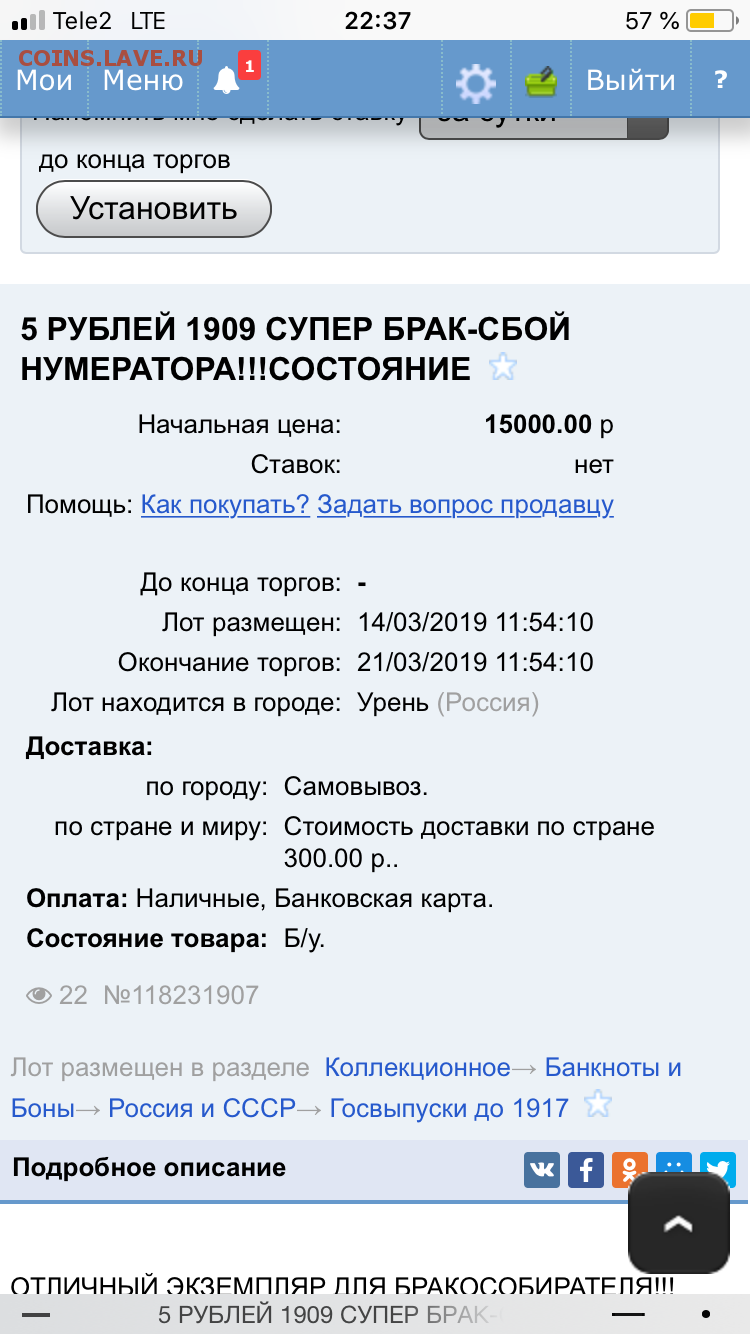Open the shopping basket
Screen dimensions: 750x1334
pyautogui.click(x=541, y=81)
